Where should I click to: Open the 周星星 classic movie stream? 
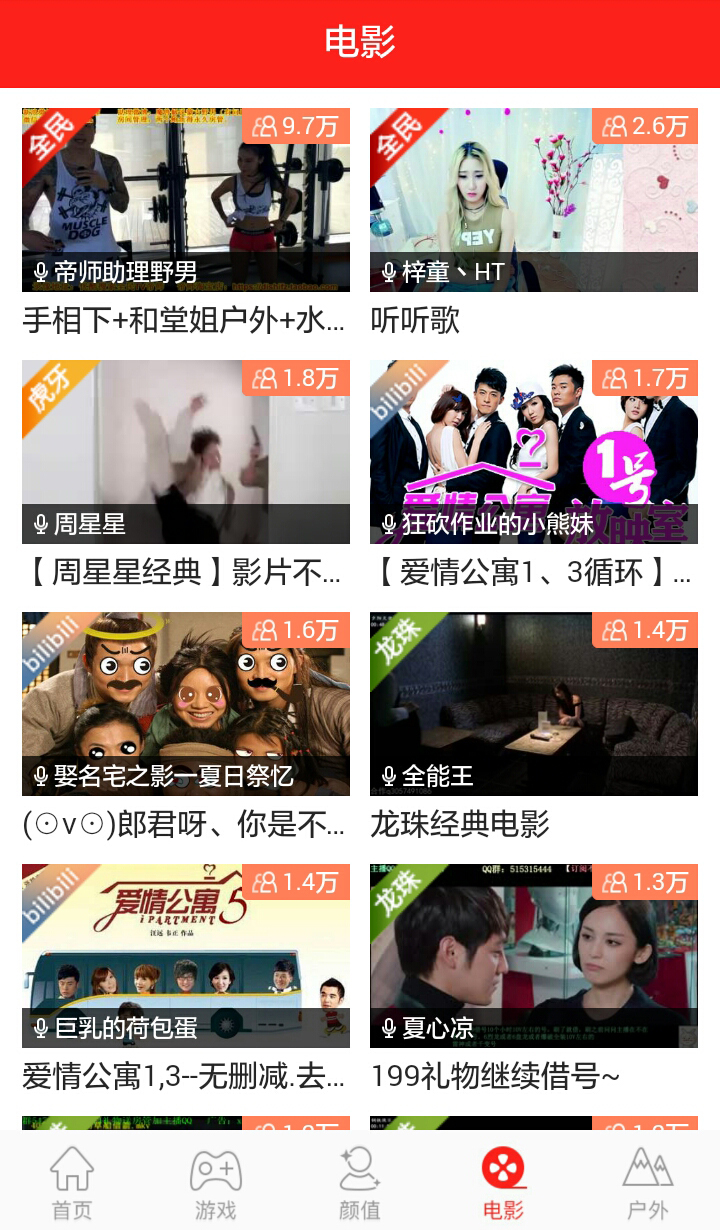point(186,452)
